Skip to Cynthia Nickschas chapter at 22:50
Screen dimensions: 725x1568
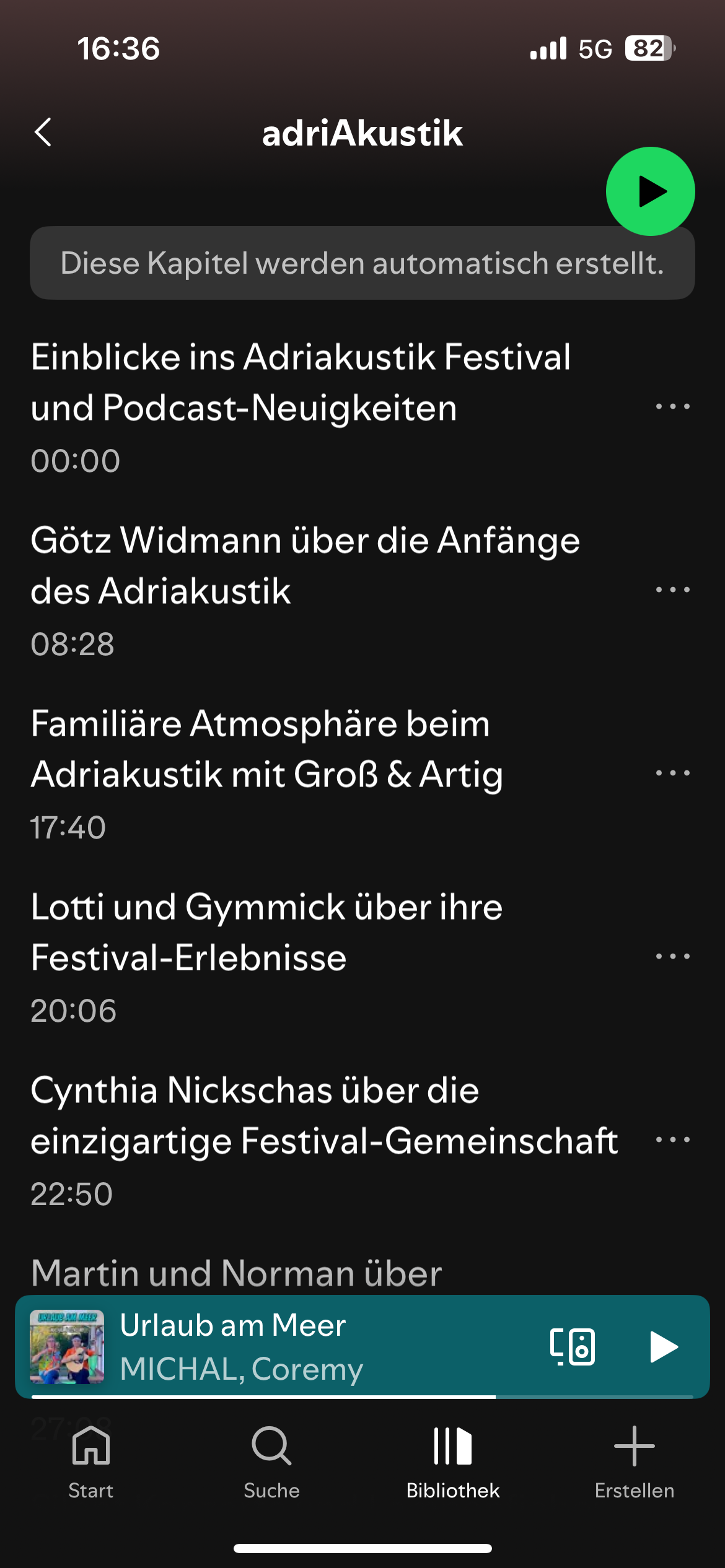[323, 1115]
